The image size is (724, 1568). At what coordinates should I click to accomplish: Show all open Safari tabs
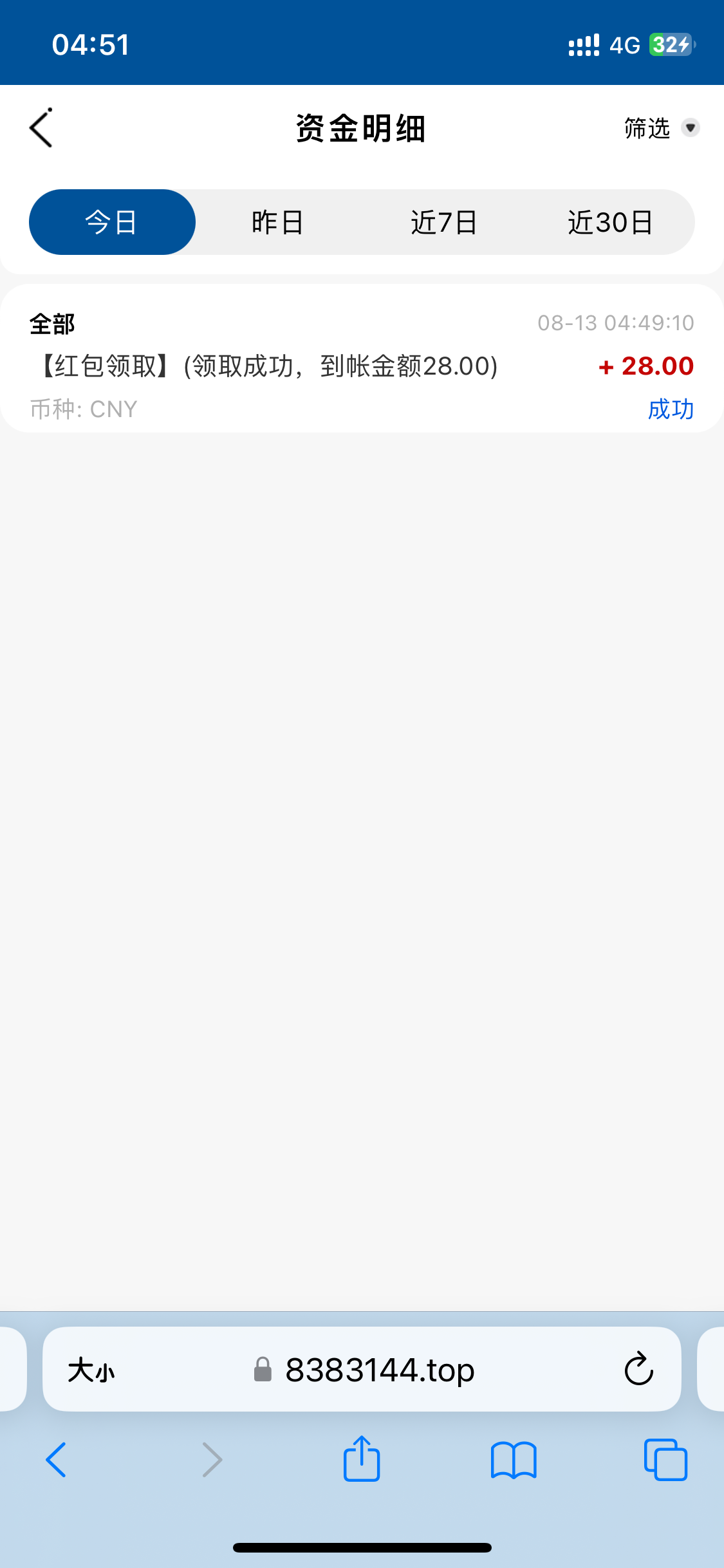click(x=665, y=1459)
